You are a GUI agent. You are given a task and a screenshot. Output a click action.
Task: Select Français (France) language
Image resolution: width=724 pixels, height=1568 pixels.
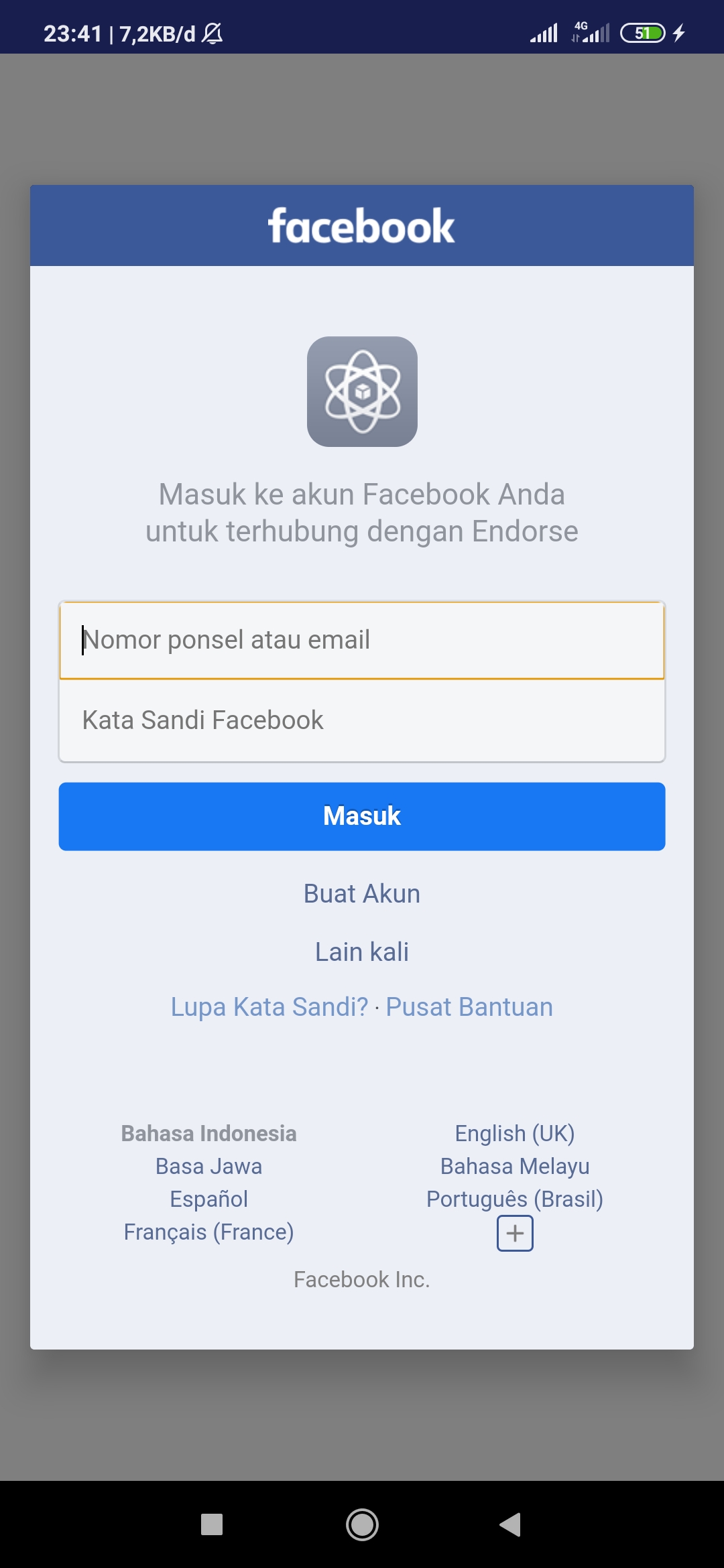coord(208,1232)
